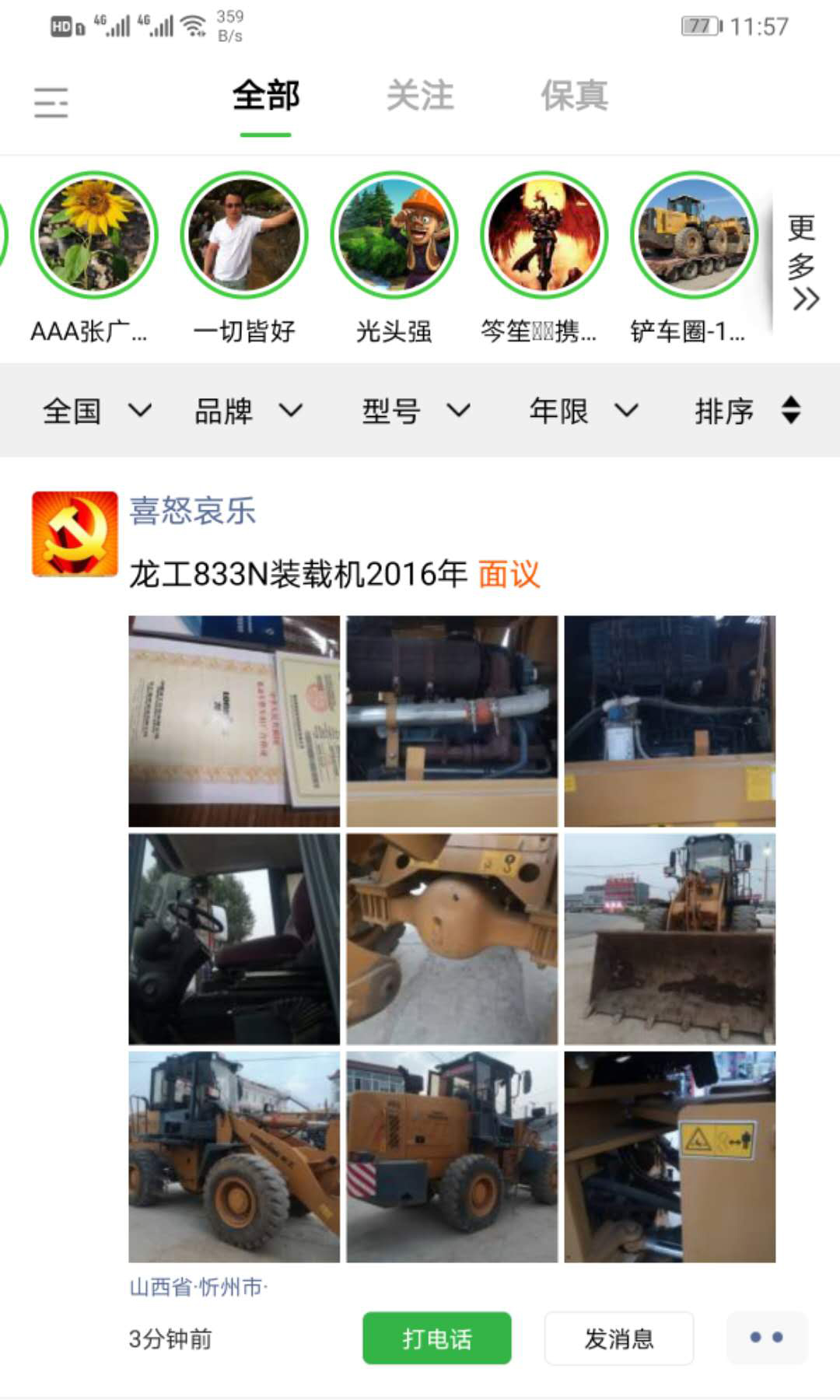Tap 更多 to see more users
Viewport: 840px width, 1400px height.
pyautogui.click(x=803, y=263)
